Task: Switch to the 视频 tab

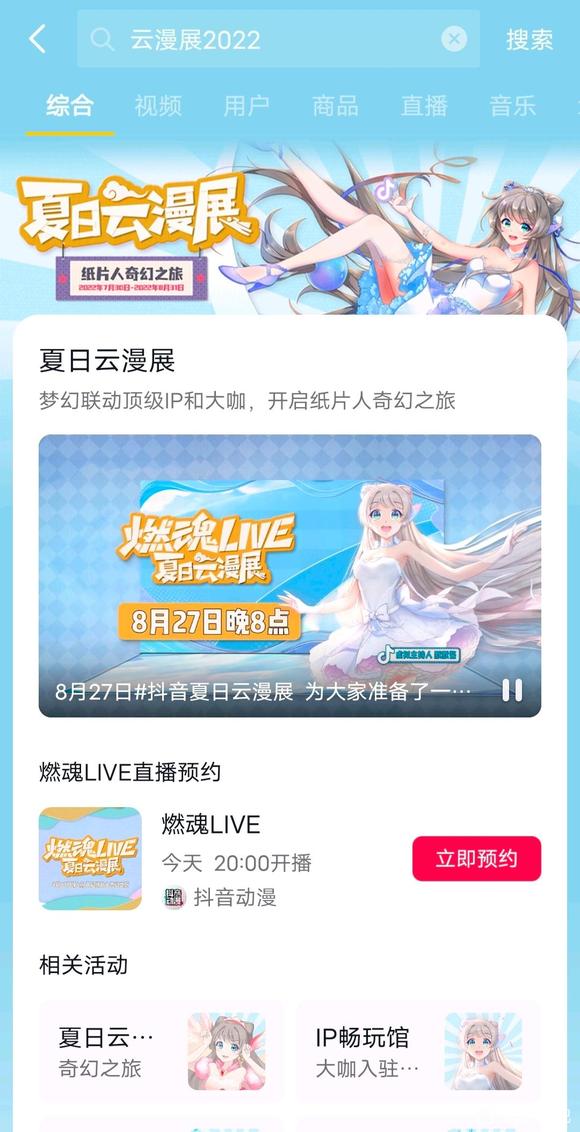Action: click(157, 106)
